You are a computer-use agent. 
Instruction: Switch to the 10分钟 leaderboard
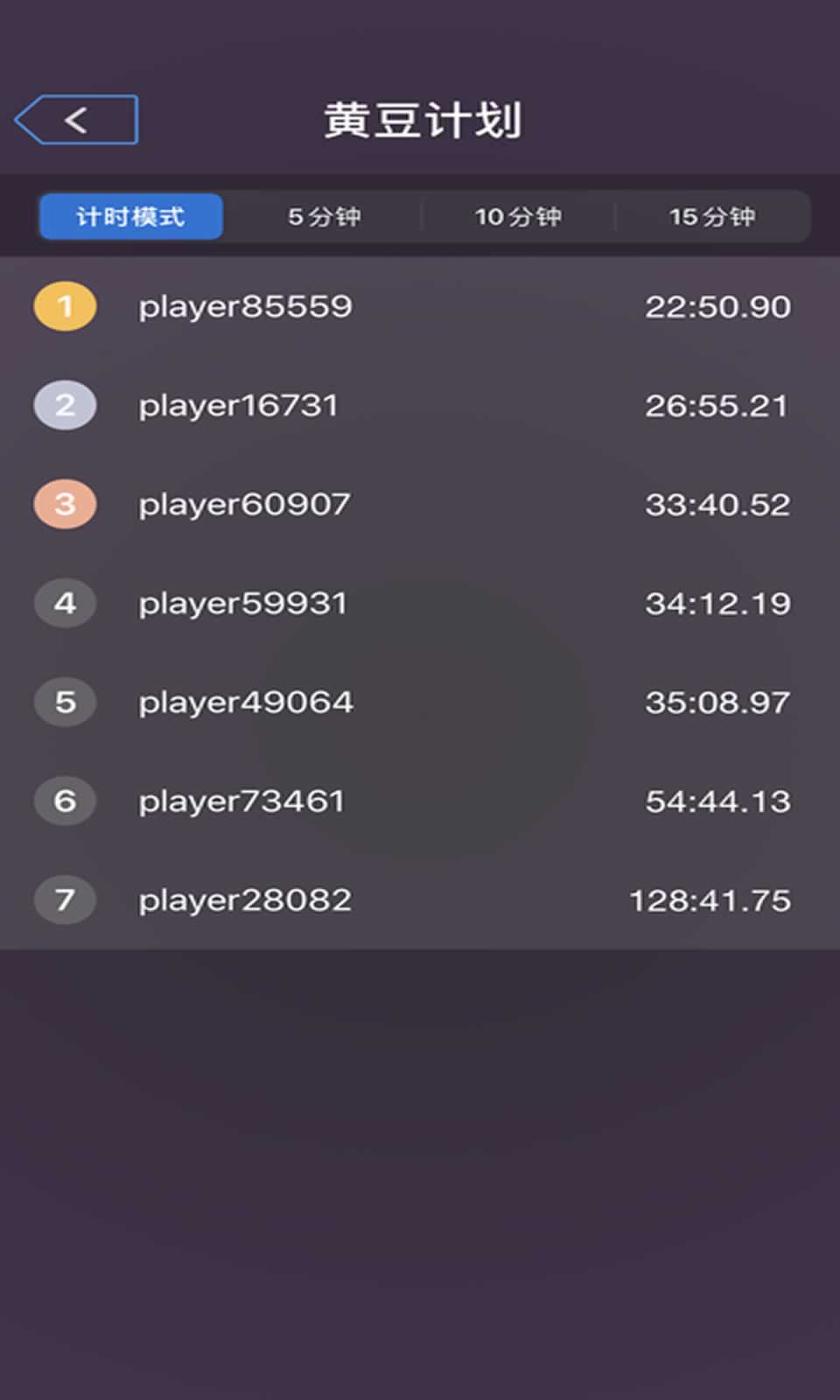518,216
